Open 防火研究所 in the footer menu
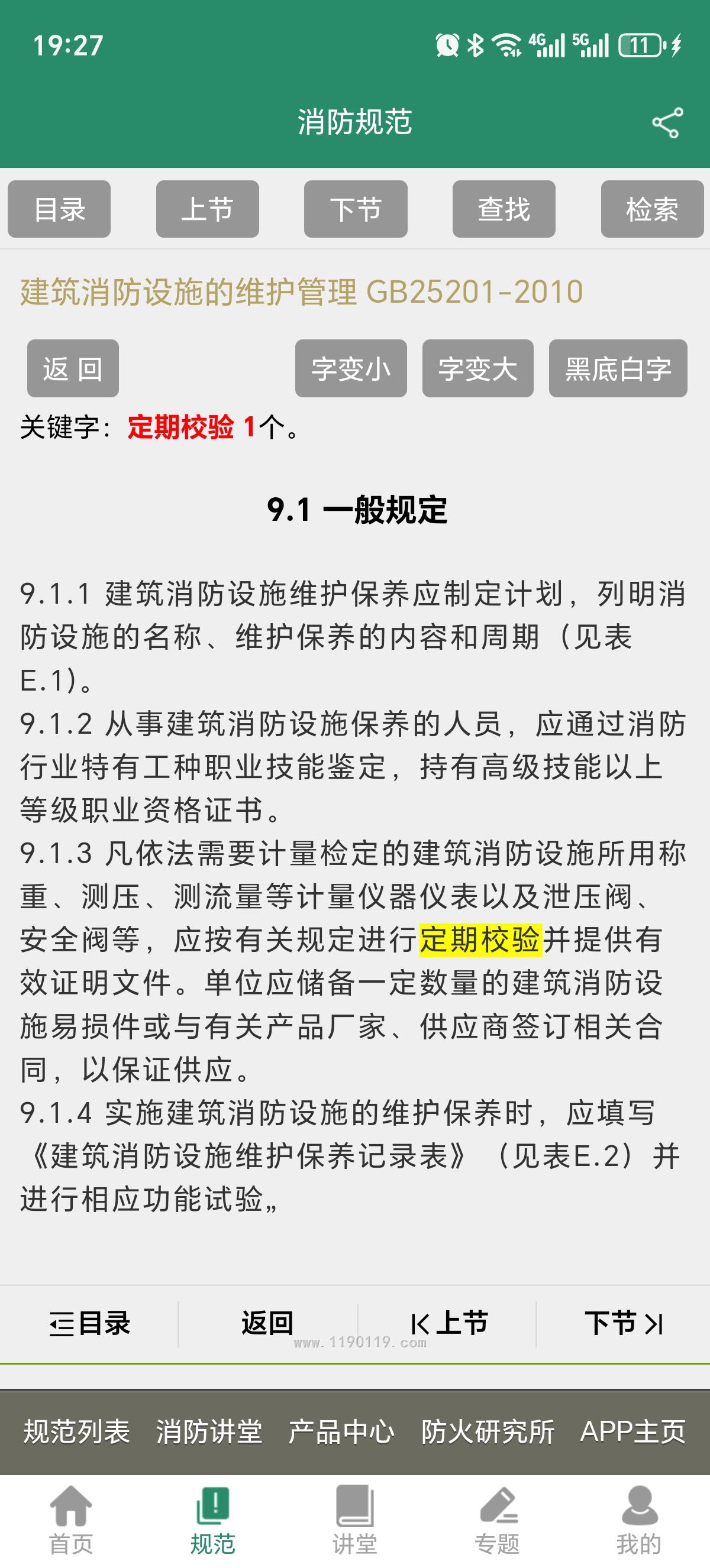This screenshot has height=1568, width=710. tap(488, 1431)
